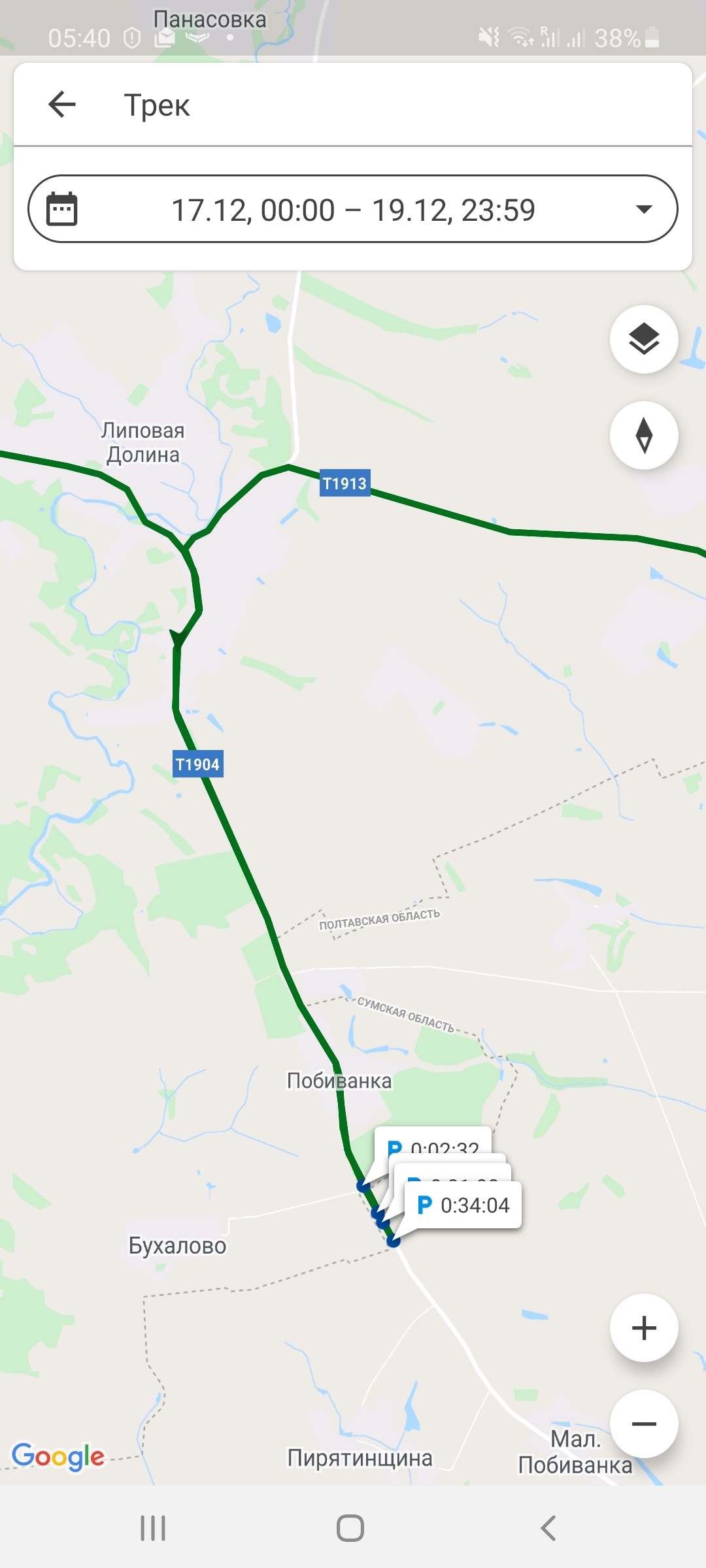Tap the compass orientation button

point(644,435)
